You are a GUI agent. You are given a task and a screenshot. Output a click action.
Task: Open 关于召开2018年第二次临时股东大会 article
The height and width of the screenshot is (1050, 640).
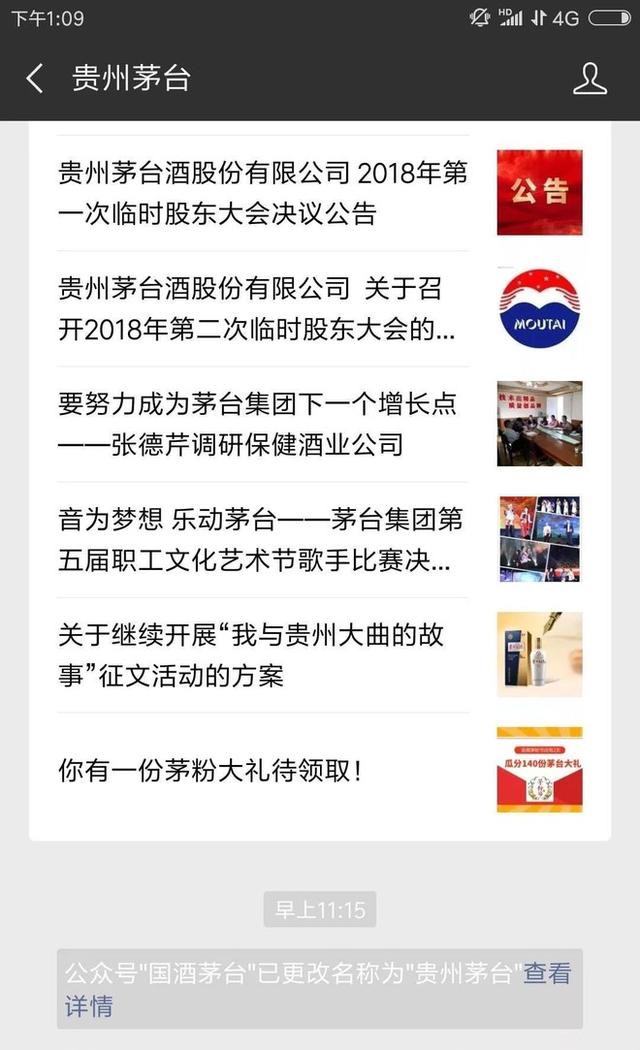click(263, 309)
